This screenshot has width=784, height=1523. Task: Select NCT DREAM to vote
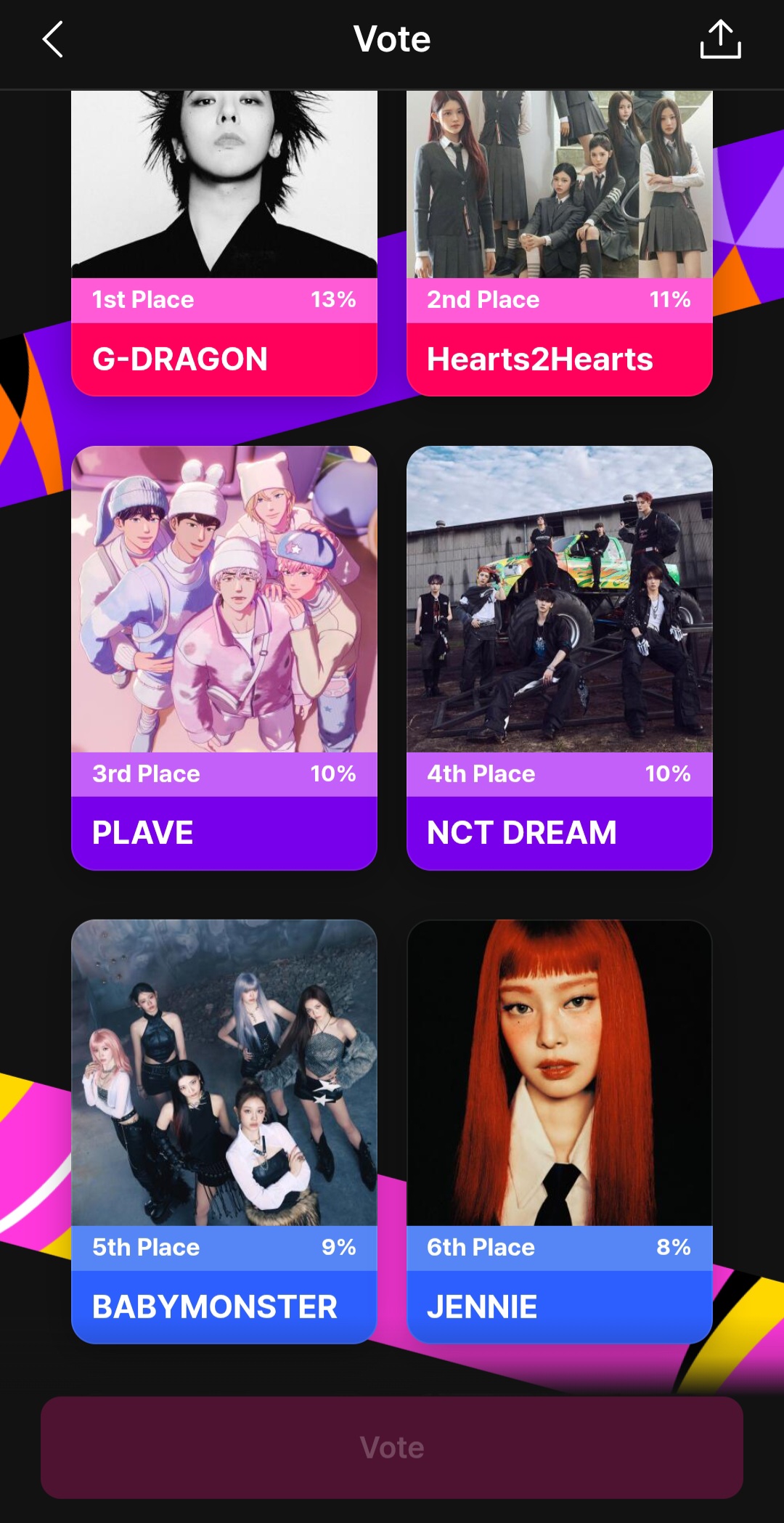(x=559, y=657)
